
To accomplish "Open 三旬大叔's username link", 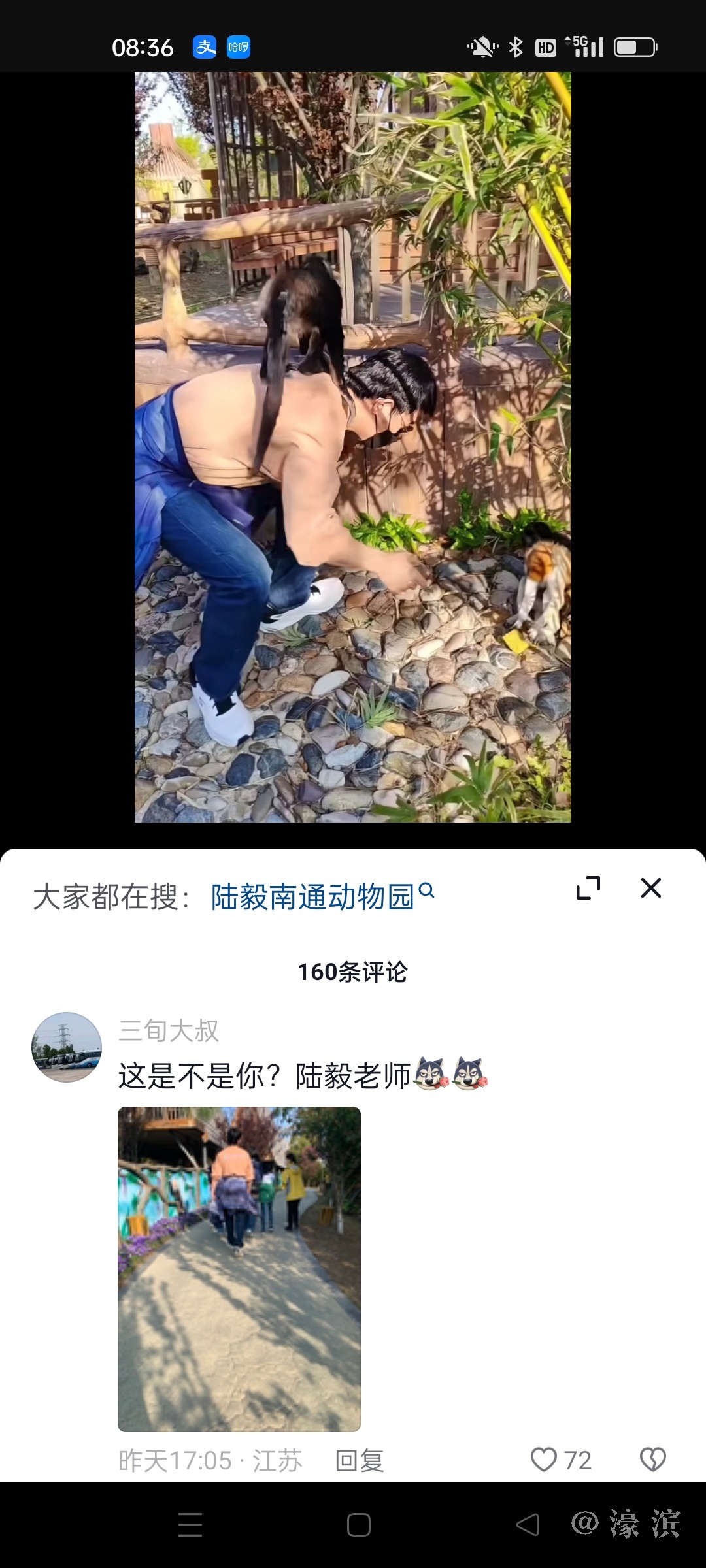I will pos(169,1031).
